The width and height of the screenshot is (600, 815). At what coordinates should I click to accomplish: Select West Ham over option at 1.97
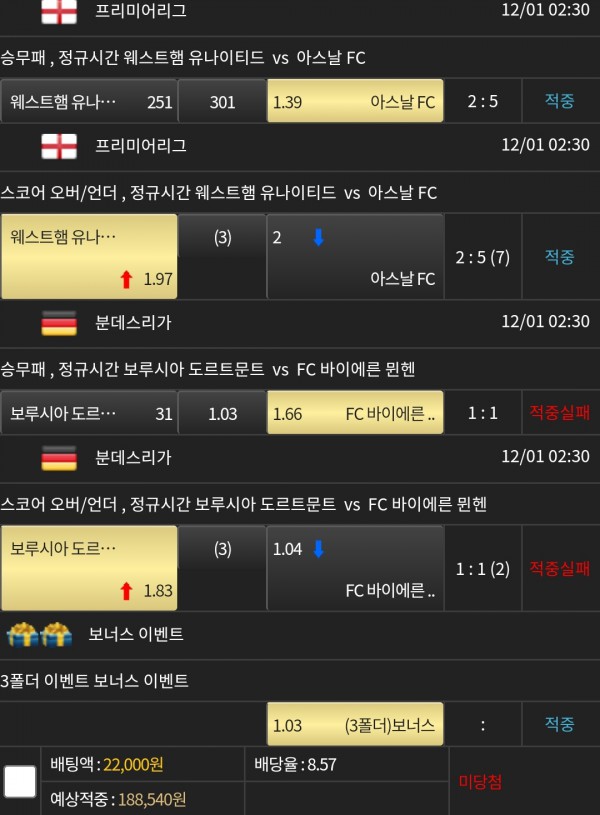pyautogui.click(x=89, y=257)
